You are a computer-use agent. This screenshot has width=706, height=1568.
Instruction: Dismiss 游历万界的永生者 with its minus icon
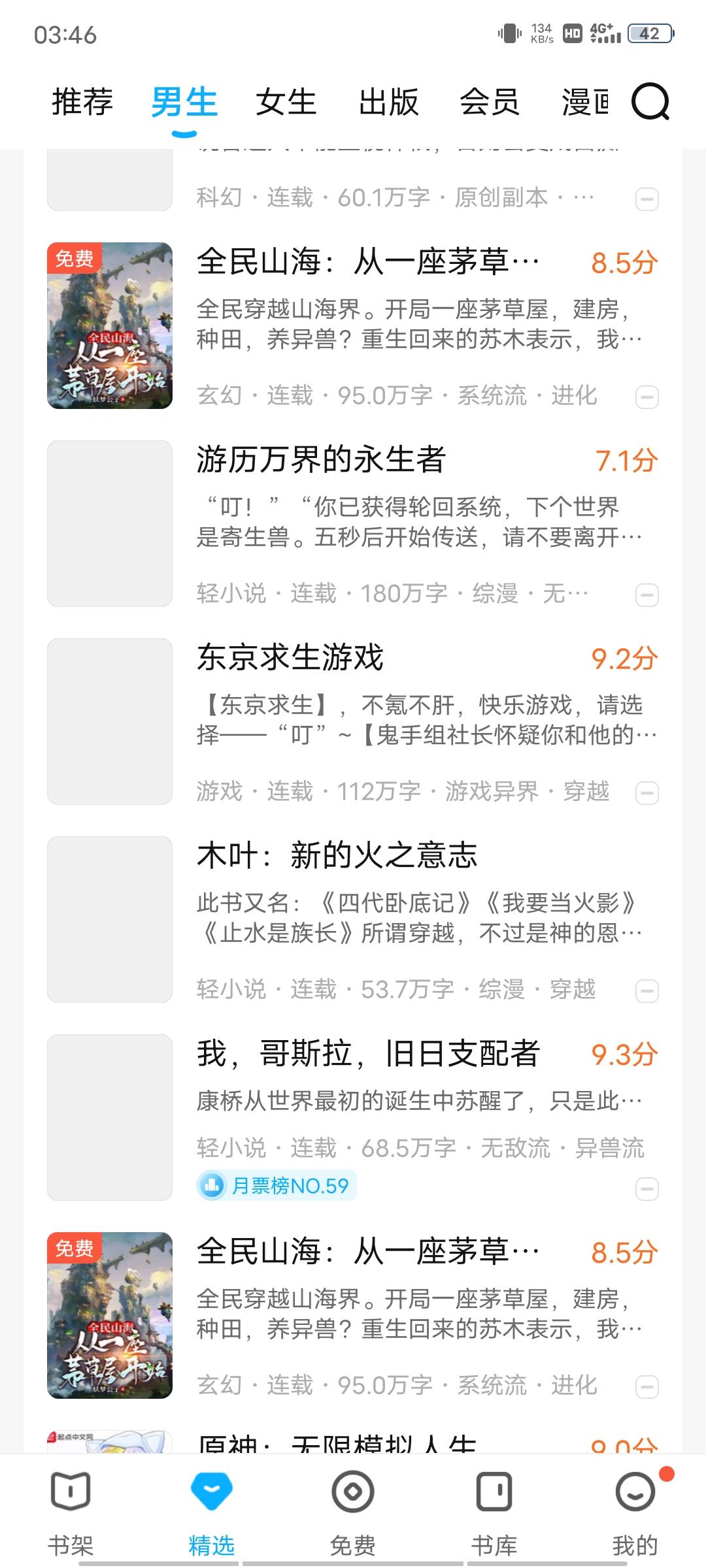[647, 595]
